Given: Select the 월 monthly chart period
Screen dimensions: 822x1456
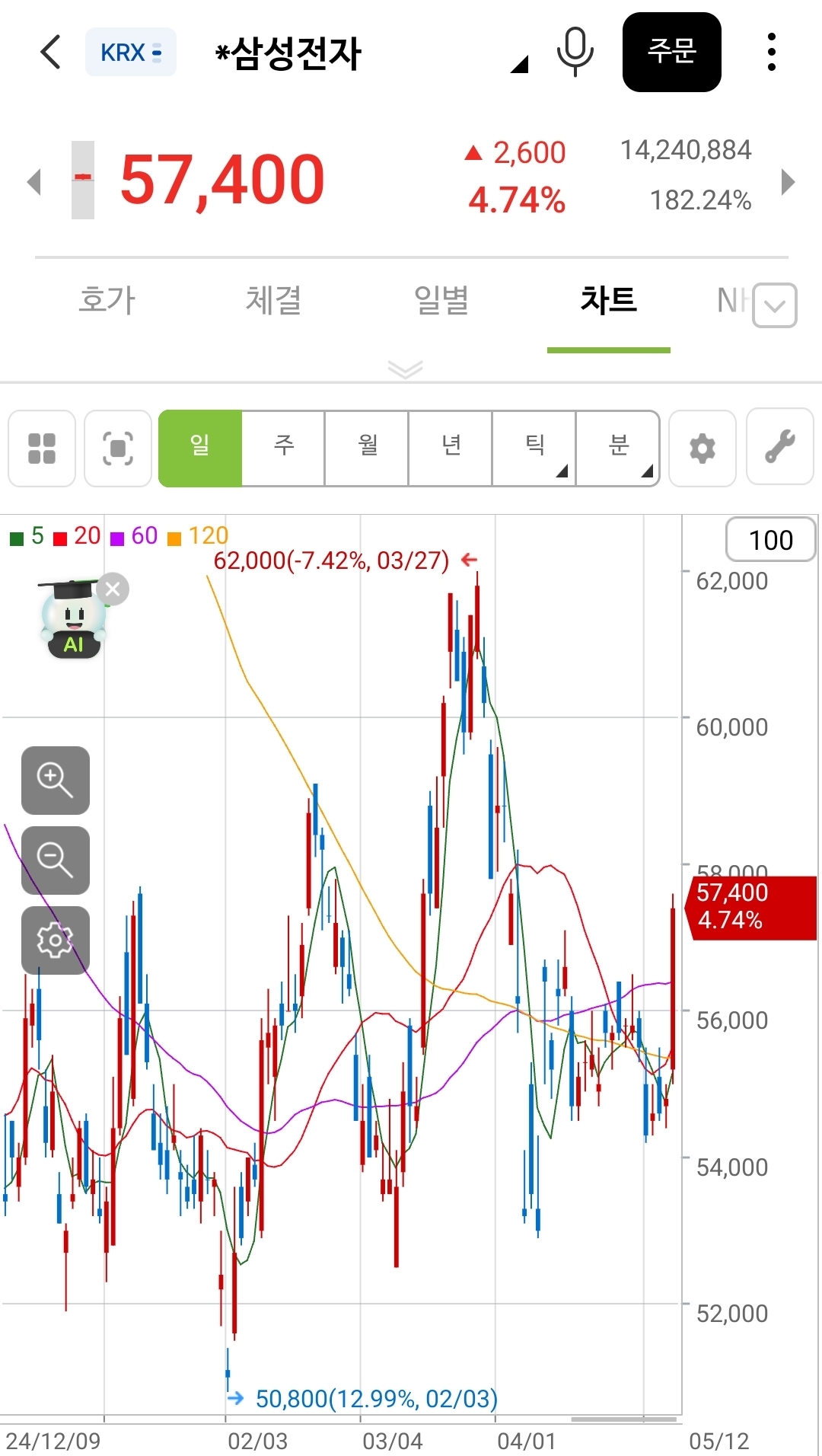Looking at the screenshot, I should 367,448.
